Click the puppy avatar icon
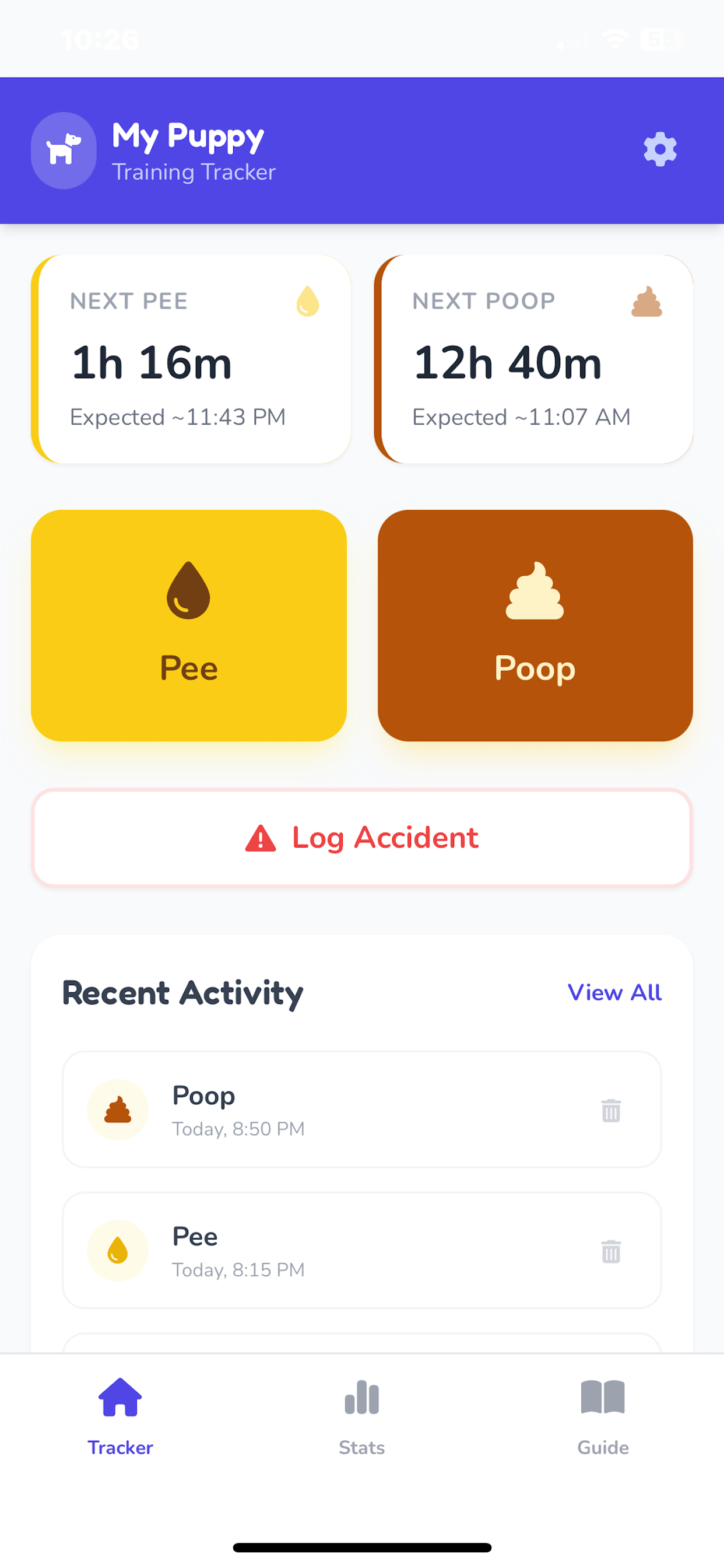 (64, 151)
